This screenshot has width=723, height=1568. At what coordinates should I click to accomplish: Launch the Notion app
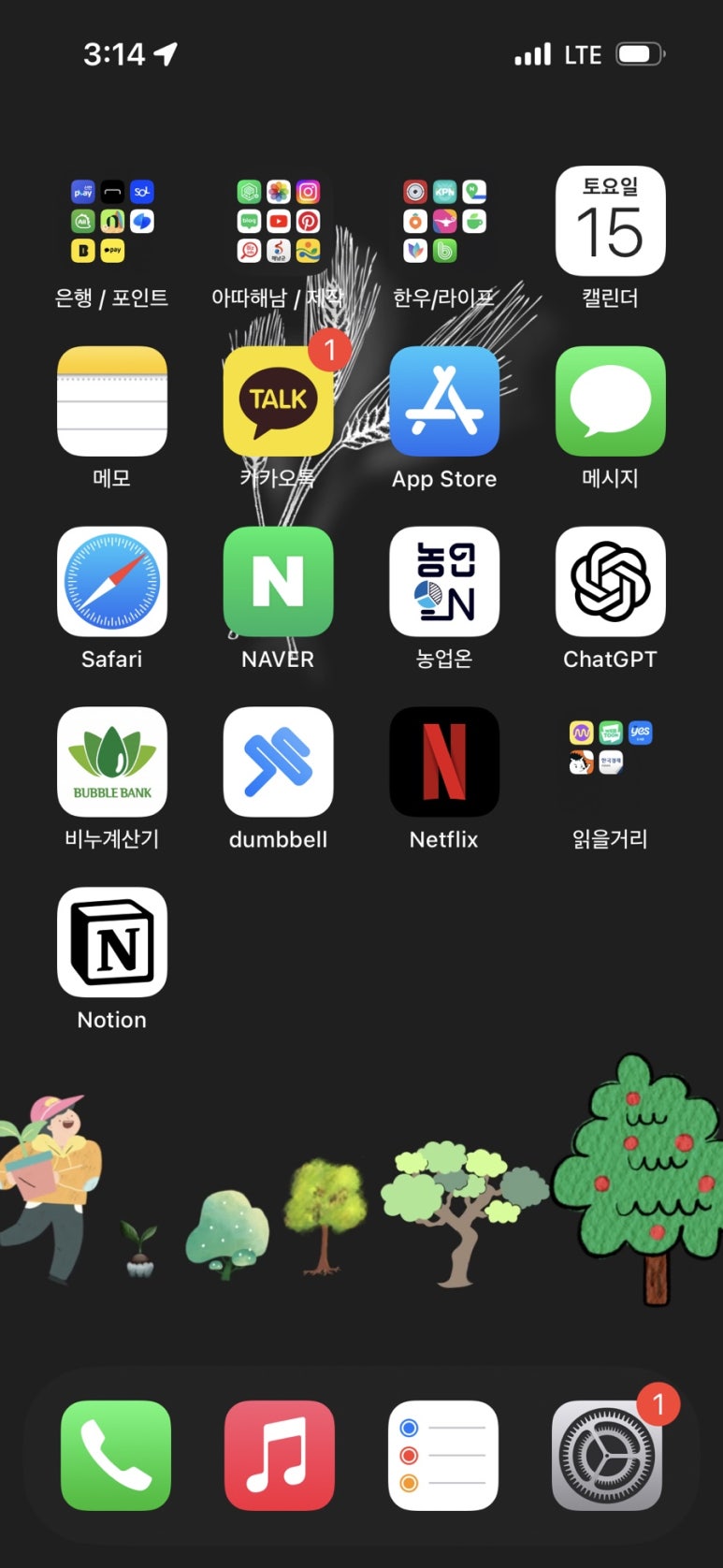coord(112,942)
